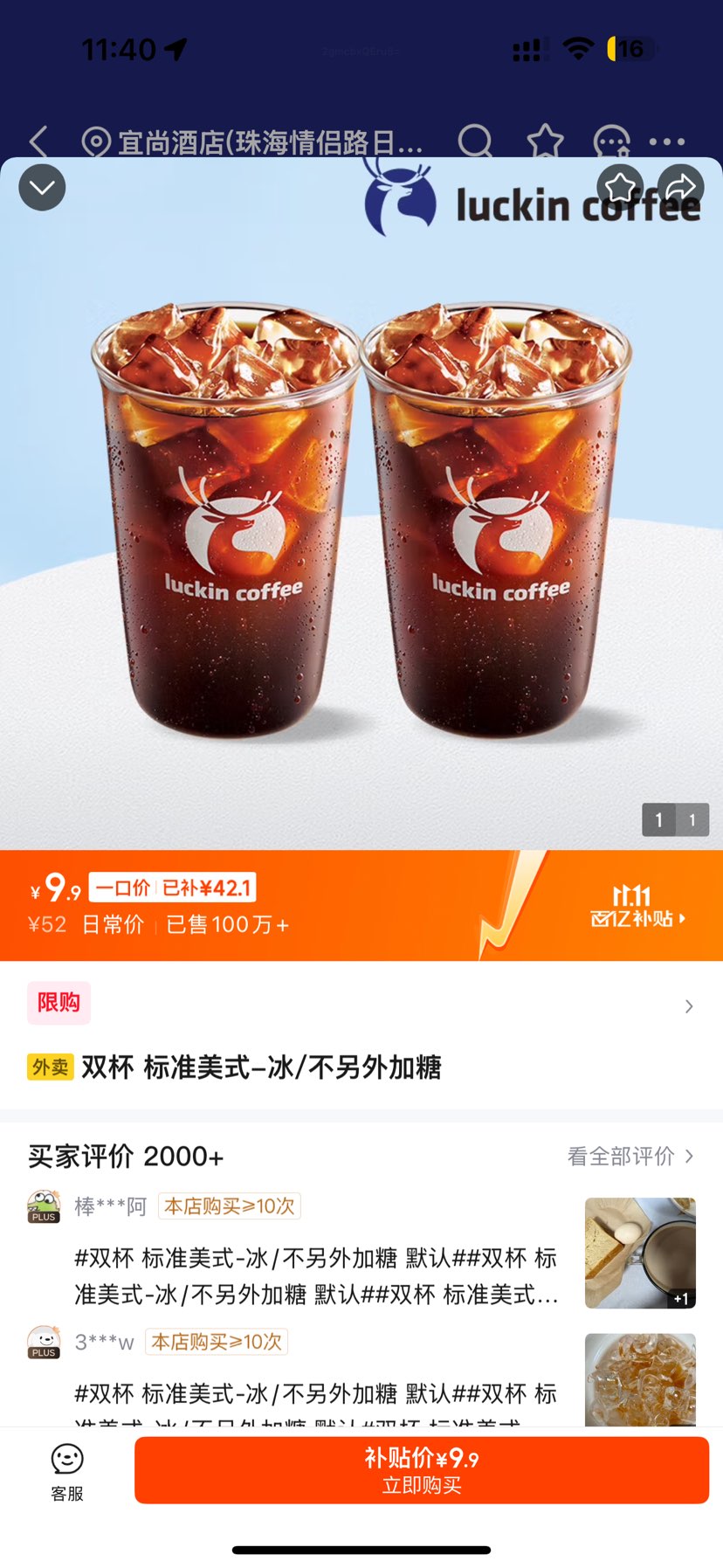Open the customer feedback chat icon
This screenshot has width=723, height=1568.
click(611, 142)
